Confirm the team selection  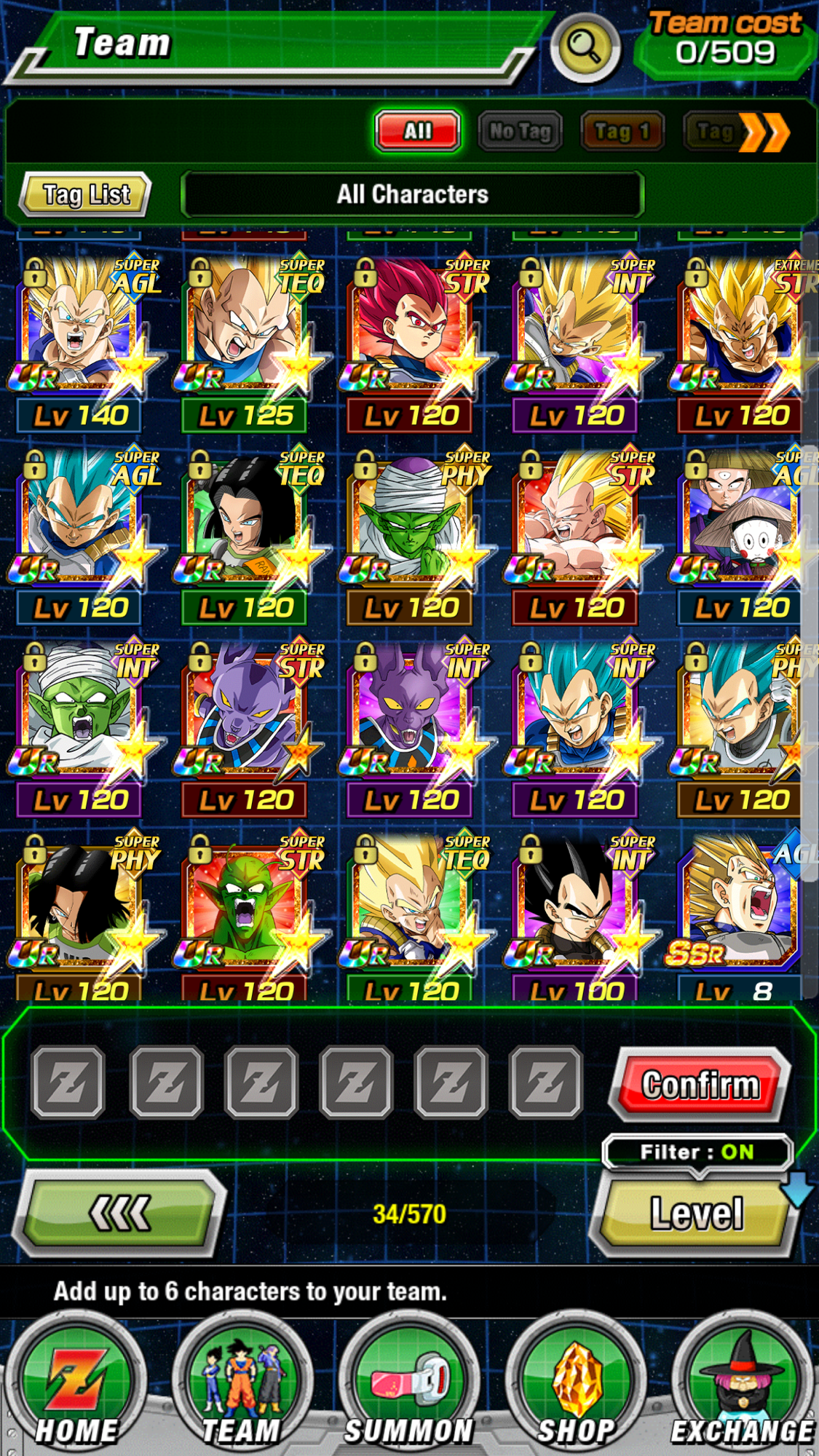pos(700,1085)
